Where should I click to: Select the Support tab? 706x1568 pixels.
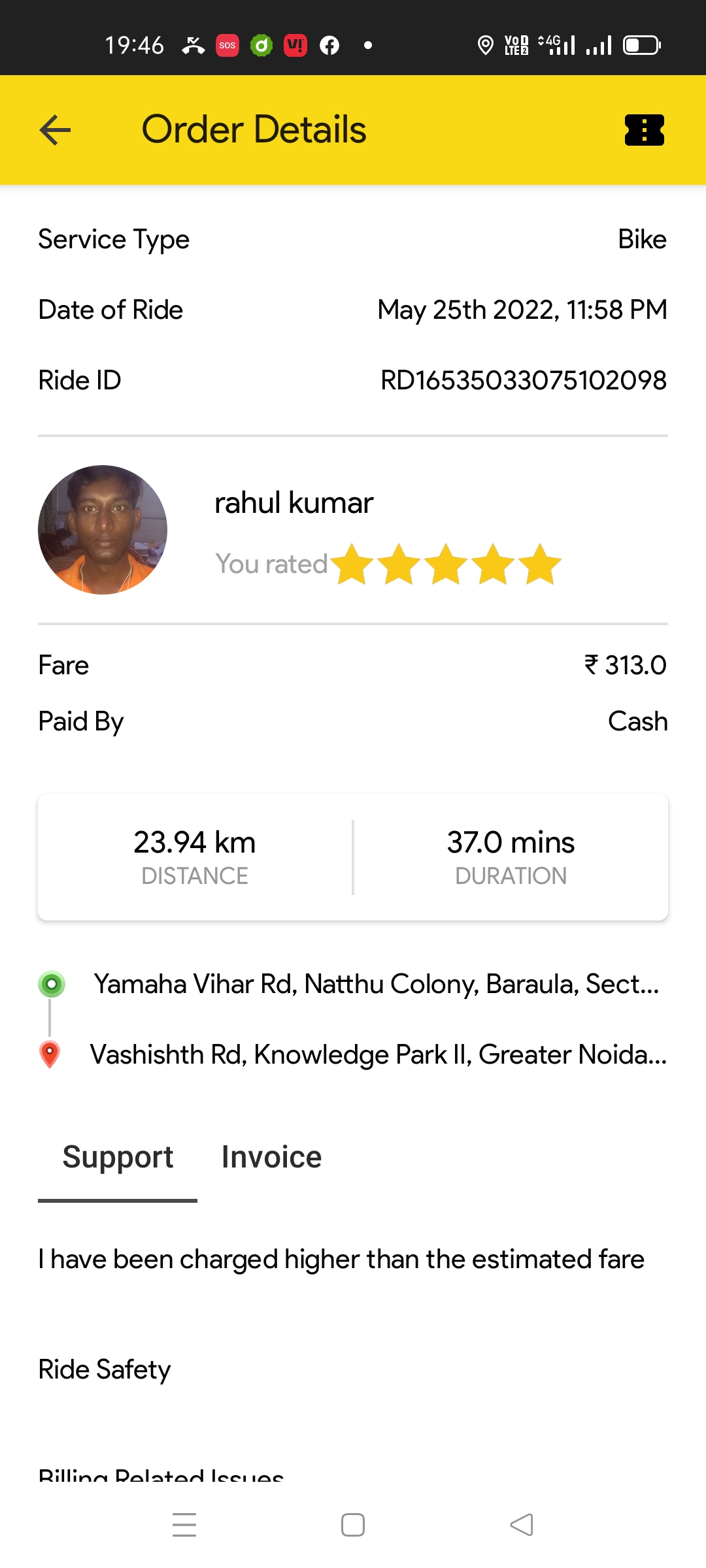click(118, 1157)
